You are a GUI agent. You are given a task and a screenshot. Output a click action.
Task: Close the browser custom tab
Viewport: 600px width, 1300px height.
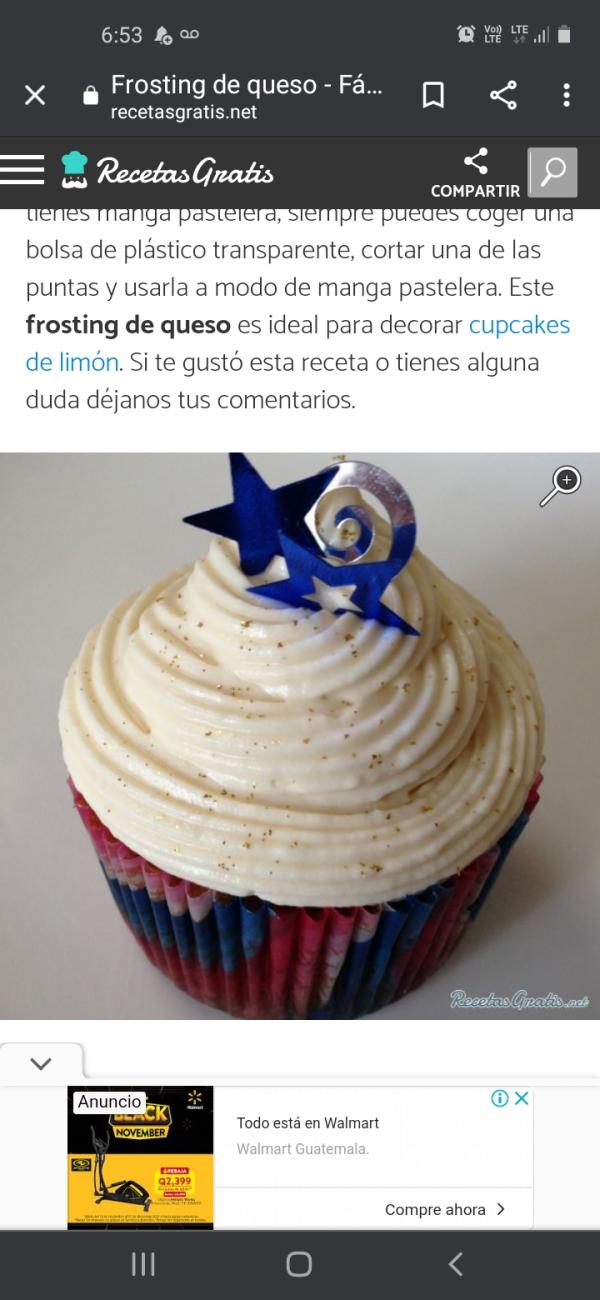click(x=35, y=95)
